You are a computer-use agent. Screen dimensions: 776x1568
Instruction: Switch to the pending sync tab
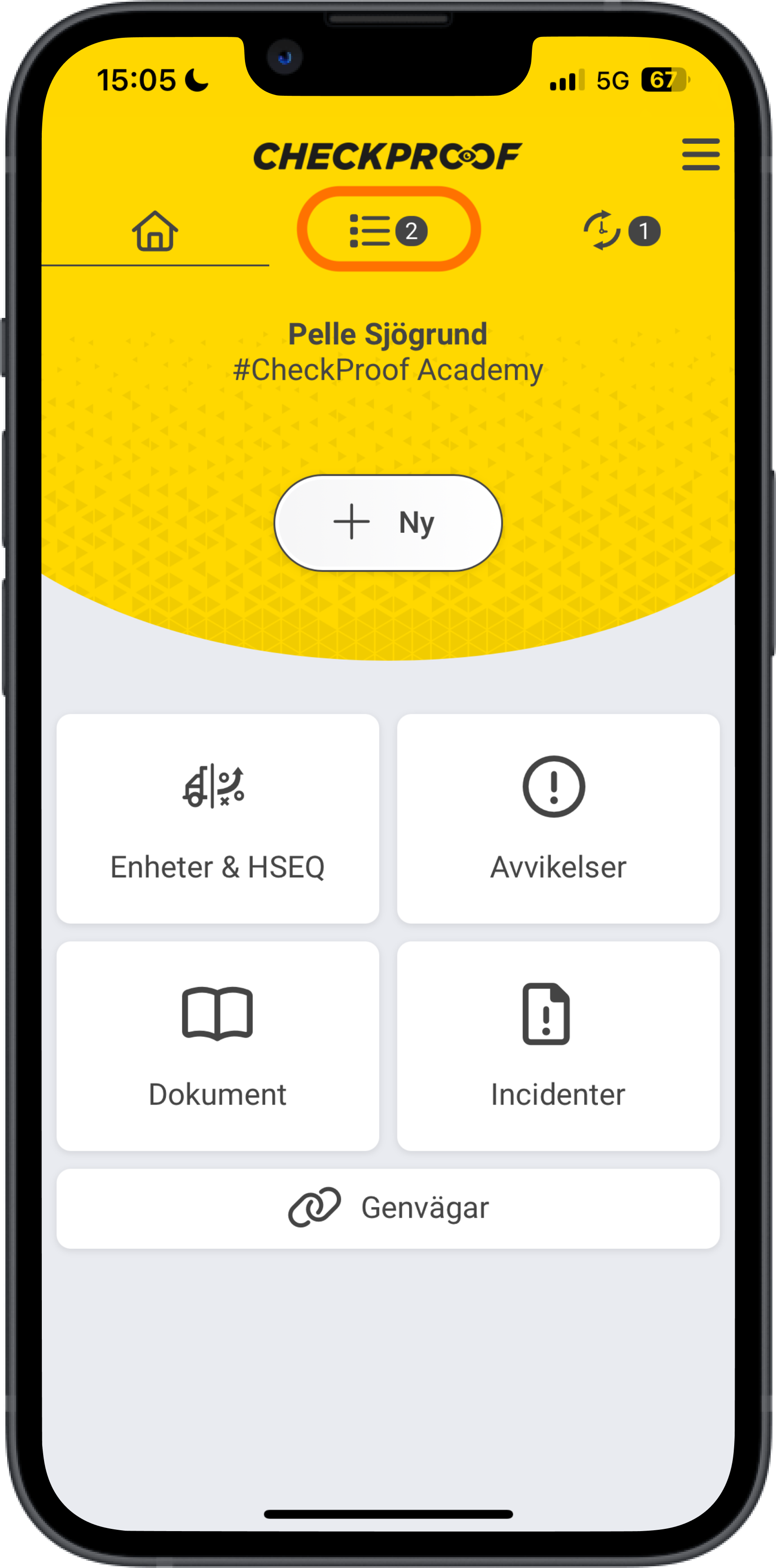[621, 231]
